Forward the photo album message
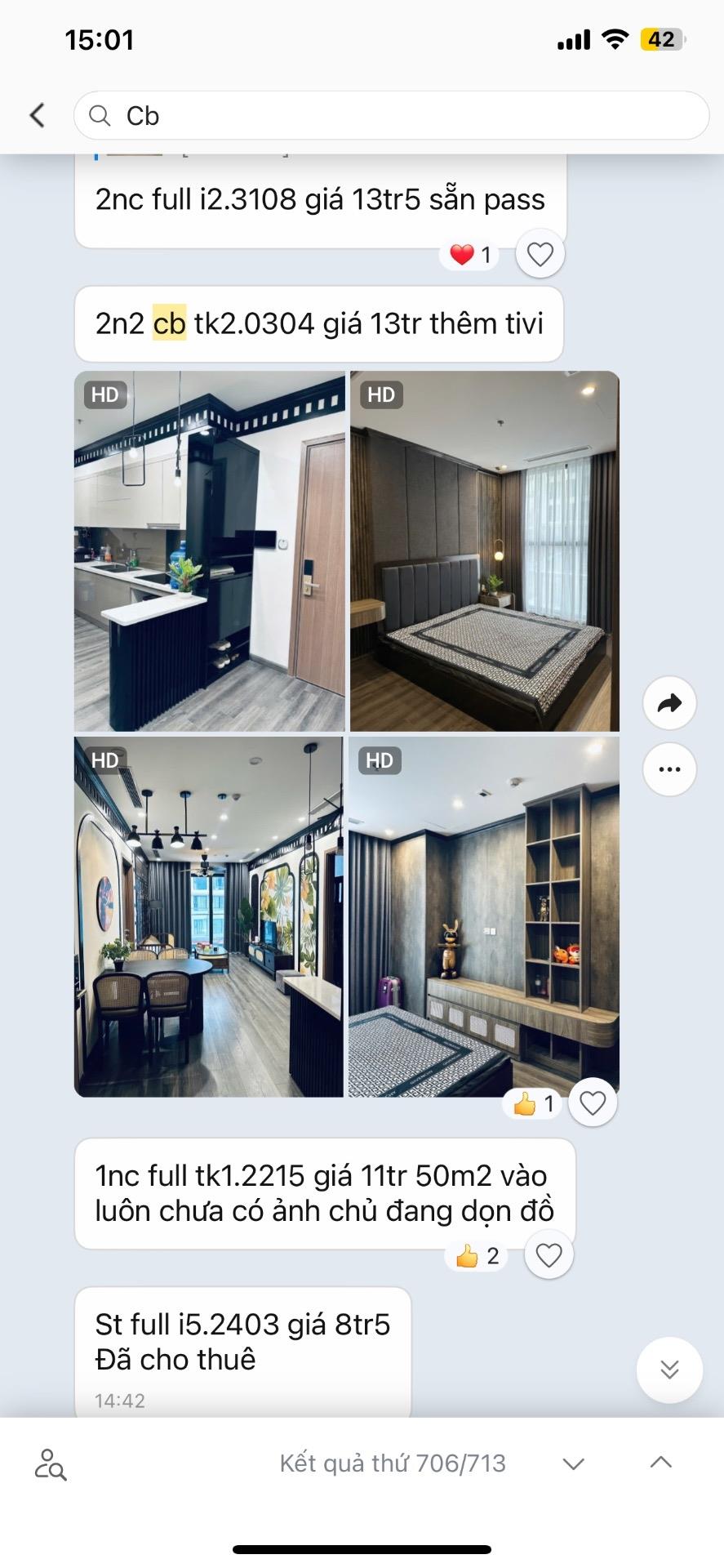Screen dimensions: 724x1568 point(669,702)
